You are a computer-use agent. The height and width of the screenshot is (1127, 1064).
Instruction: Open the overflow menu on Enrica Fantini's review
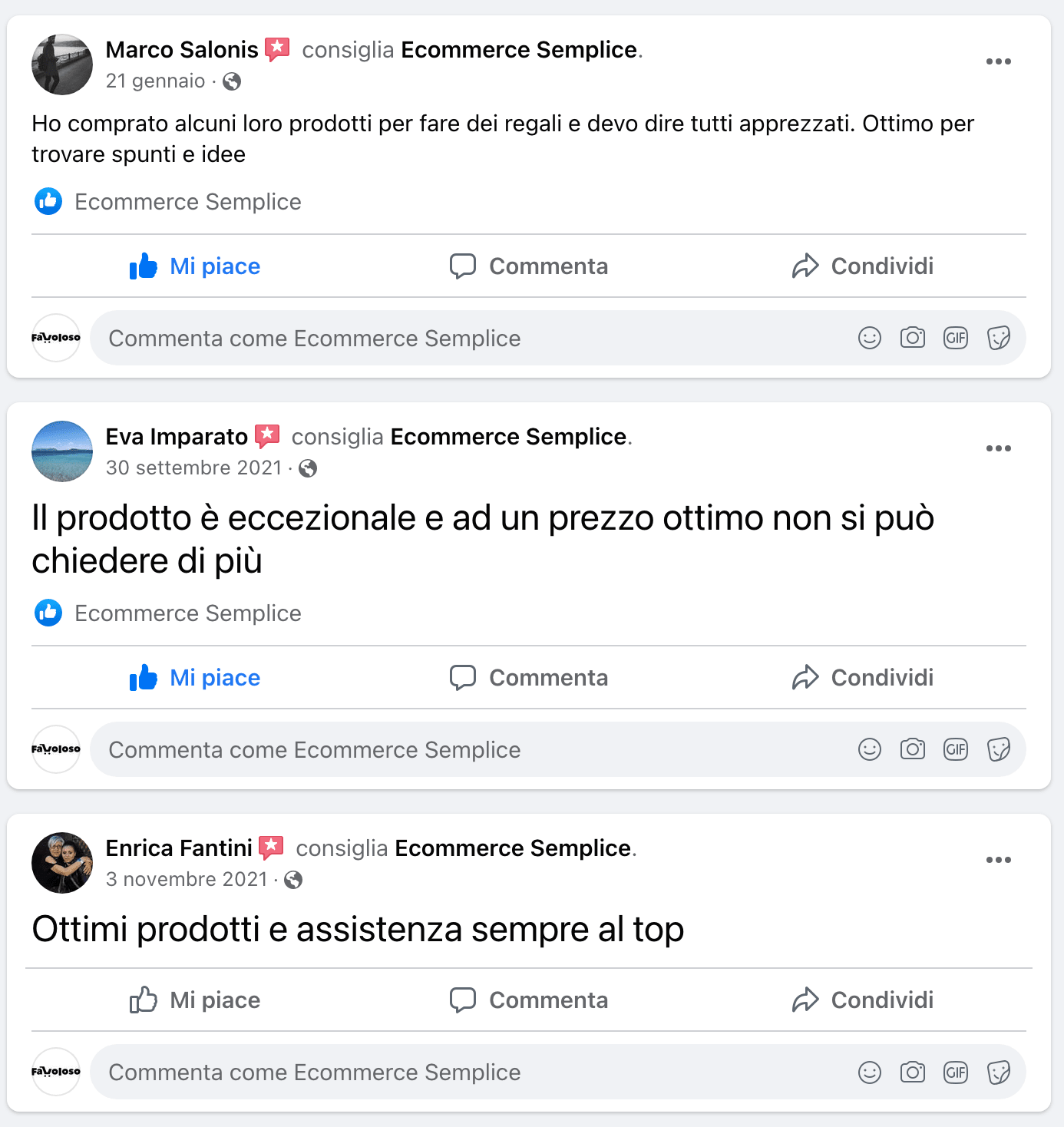998,860
